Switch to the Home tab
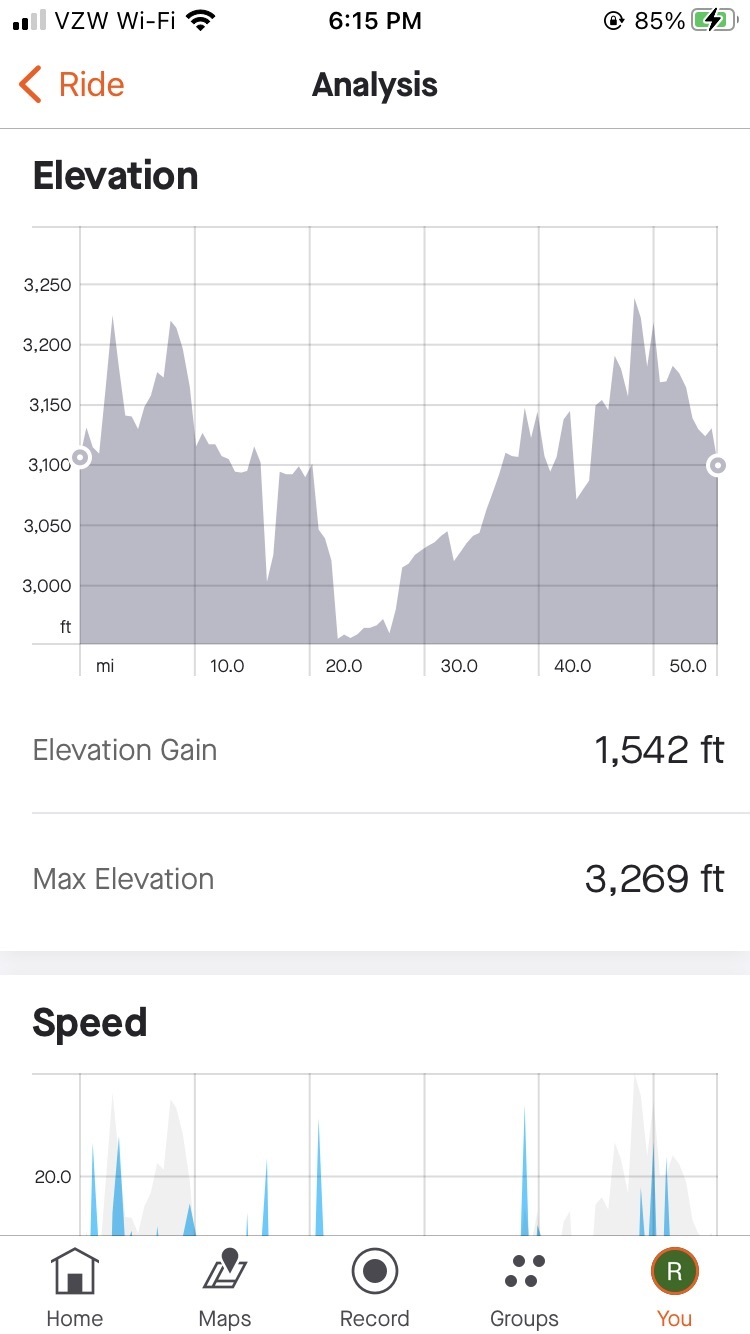 [75, 1285]
